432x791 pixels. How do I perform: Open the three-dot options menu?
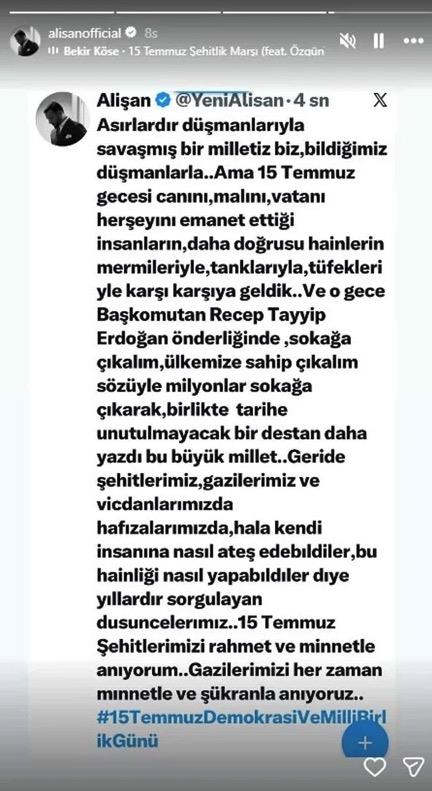coord(413,41)
